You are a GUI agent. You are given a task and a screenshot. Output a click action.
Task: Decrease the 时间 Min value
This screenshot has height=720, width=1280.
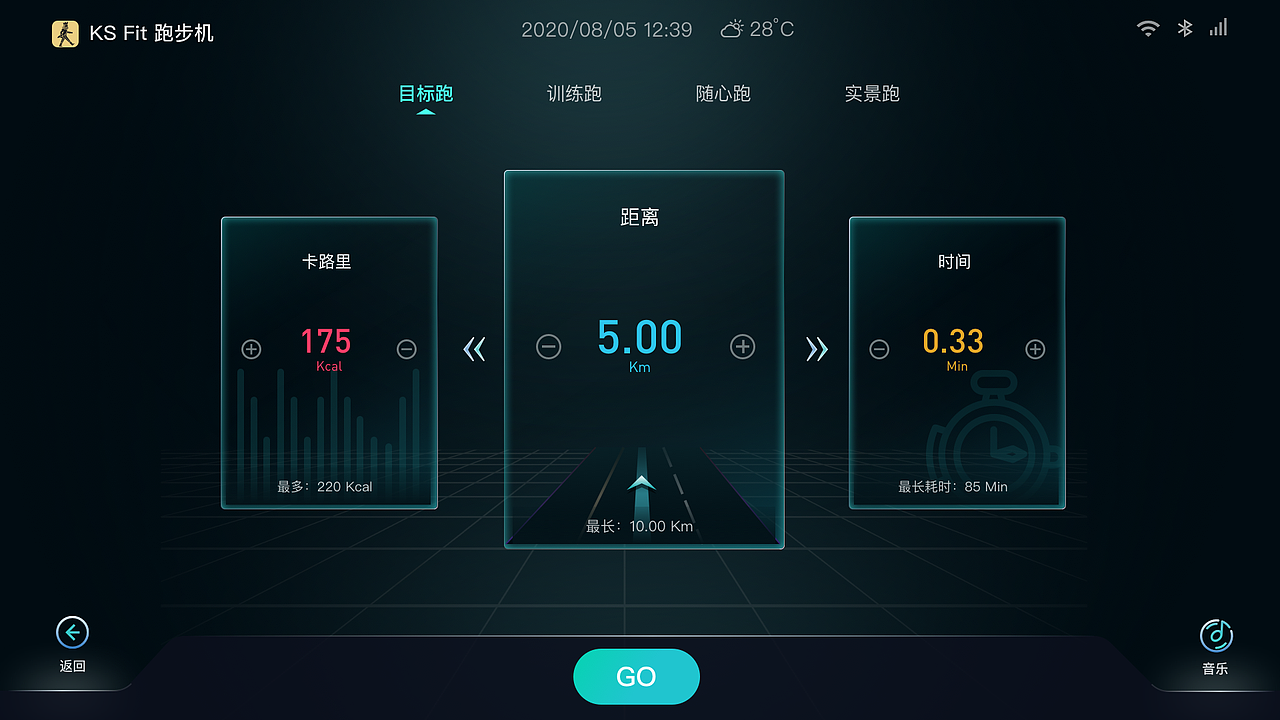coord(879,349)
